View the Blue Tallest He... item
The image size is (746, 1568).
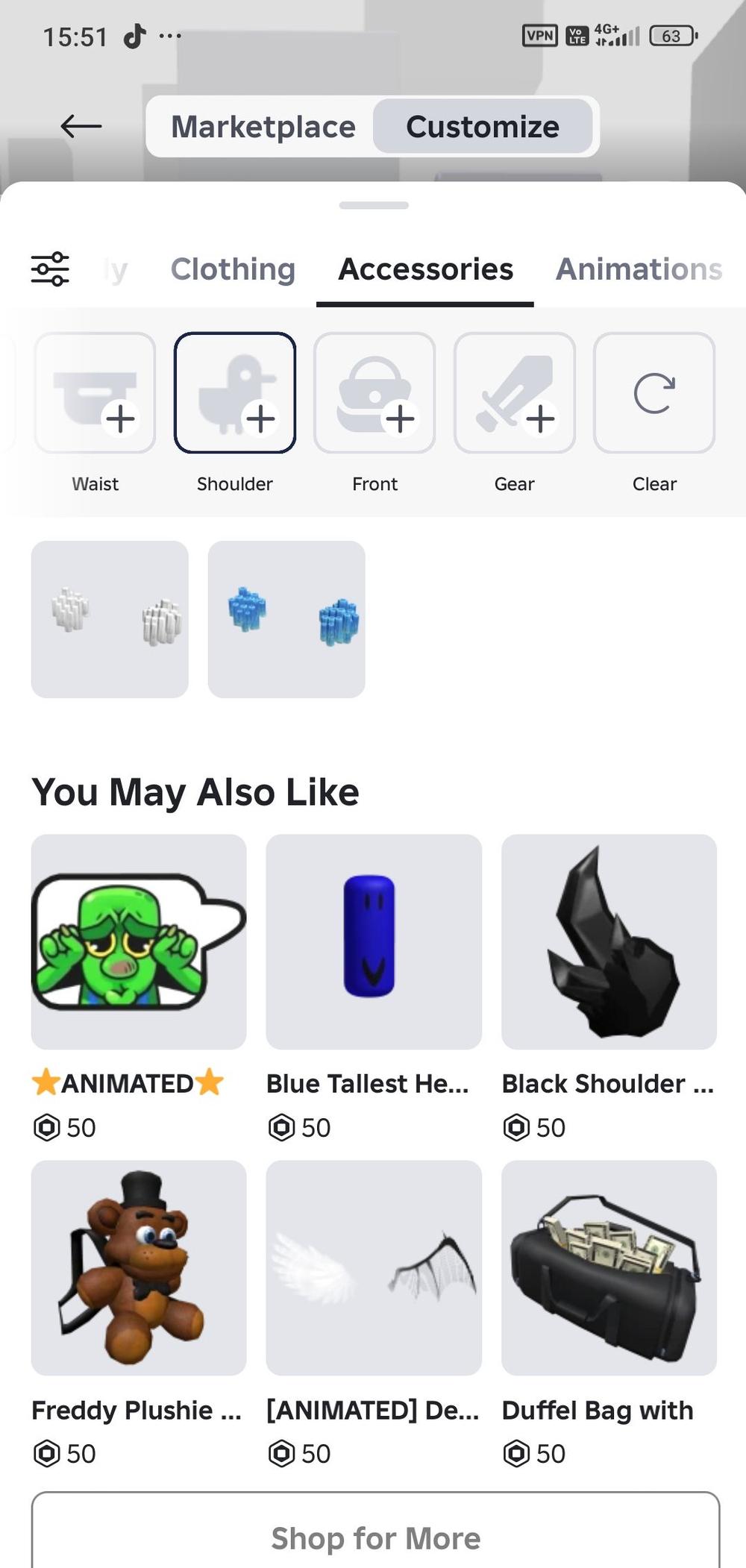374,941
